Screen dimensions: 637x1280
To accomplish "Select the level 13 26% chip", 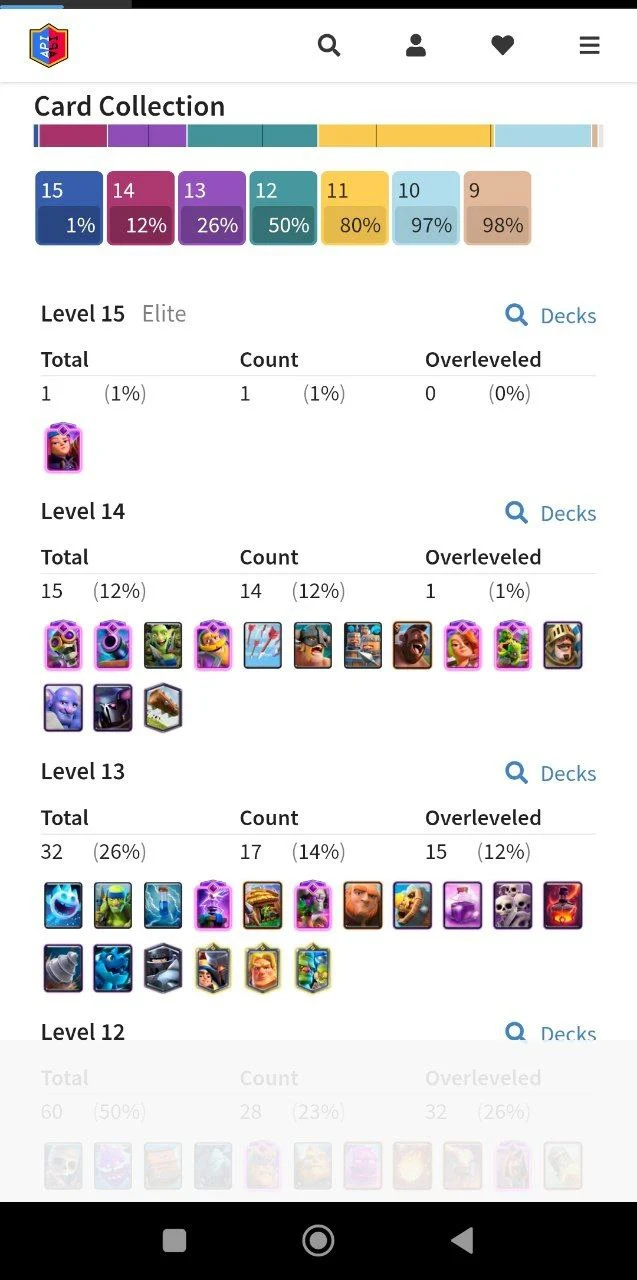I will 212,208.
